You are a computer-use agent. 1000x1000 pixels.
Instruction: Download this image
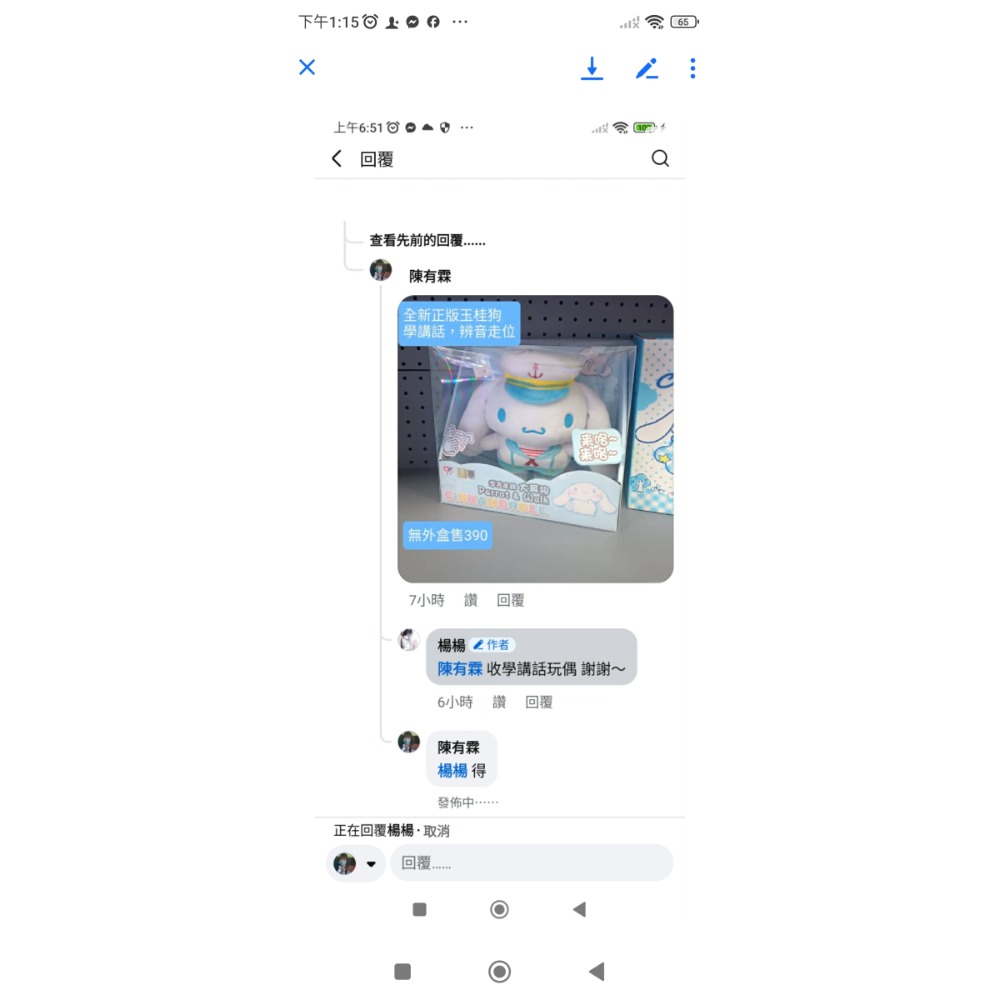(x=592, y=68)
